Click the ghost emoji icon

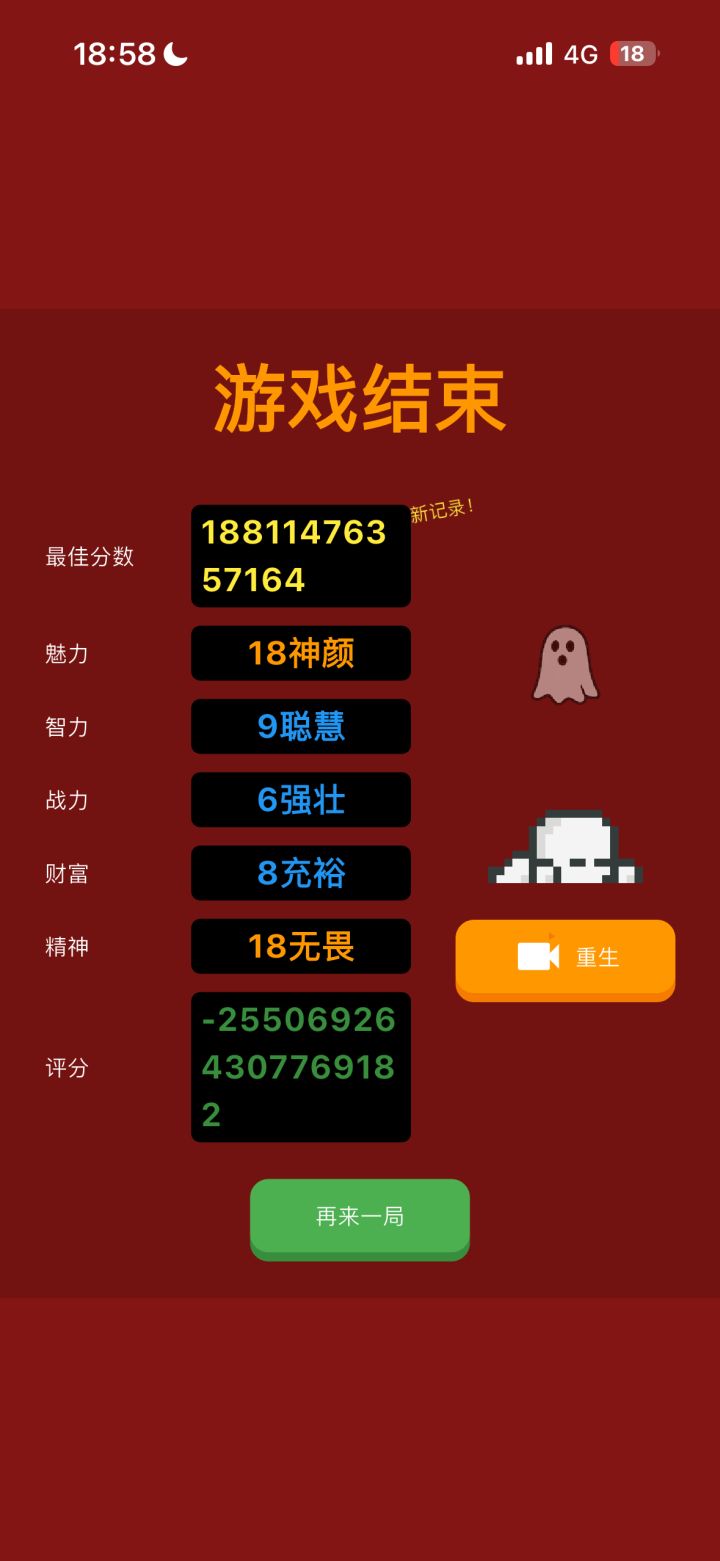(566, 663)
